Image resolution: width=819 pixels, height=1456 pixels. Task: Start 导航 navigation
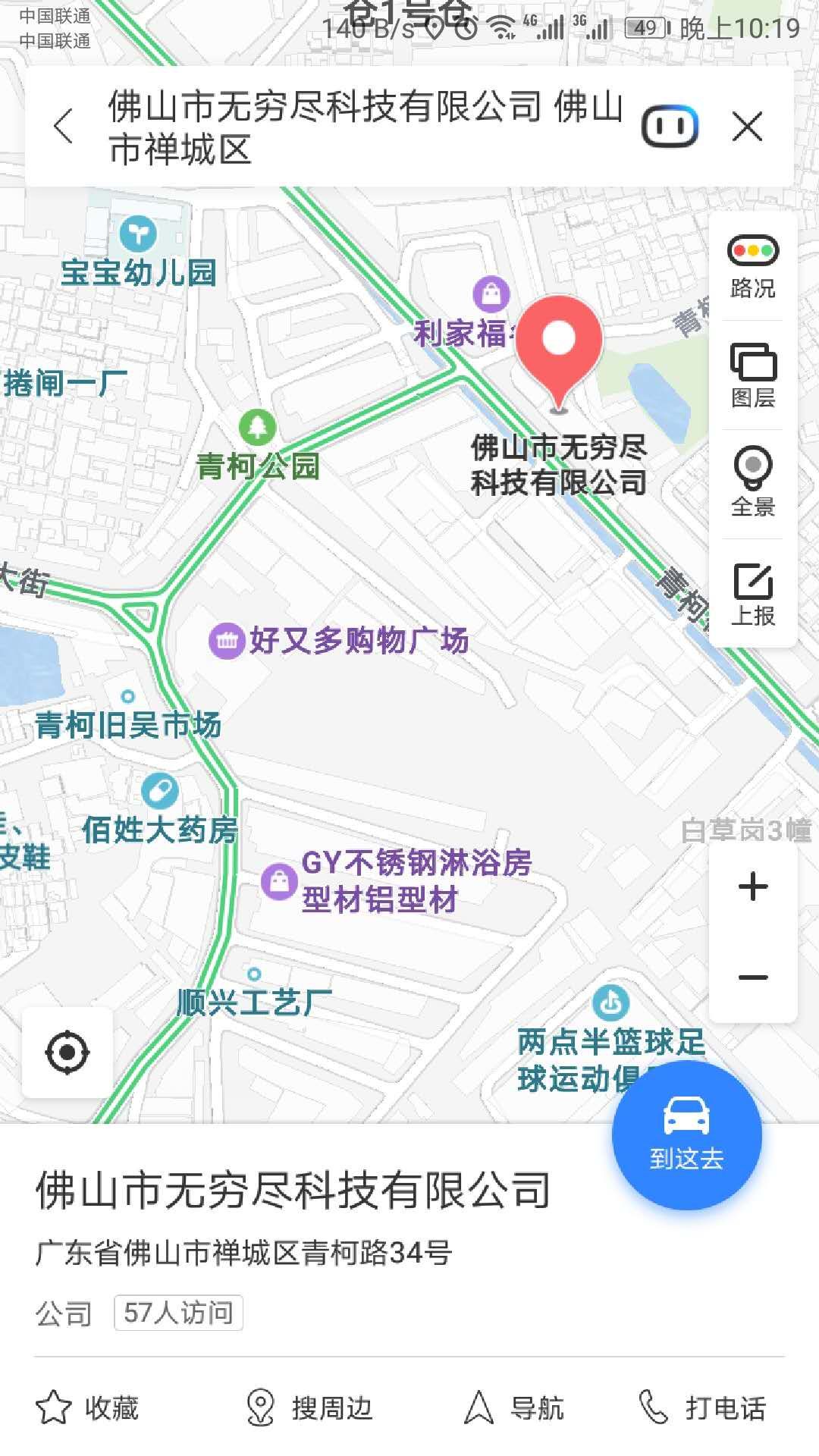(514, 1408)
